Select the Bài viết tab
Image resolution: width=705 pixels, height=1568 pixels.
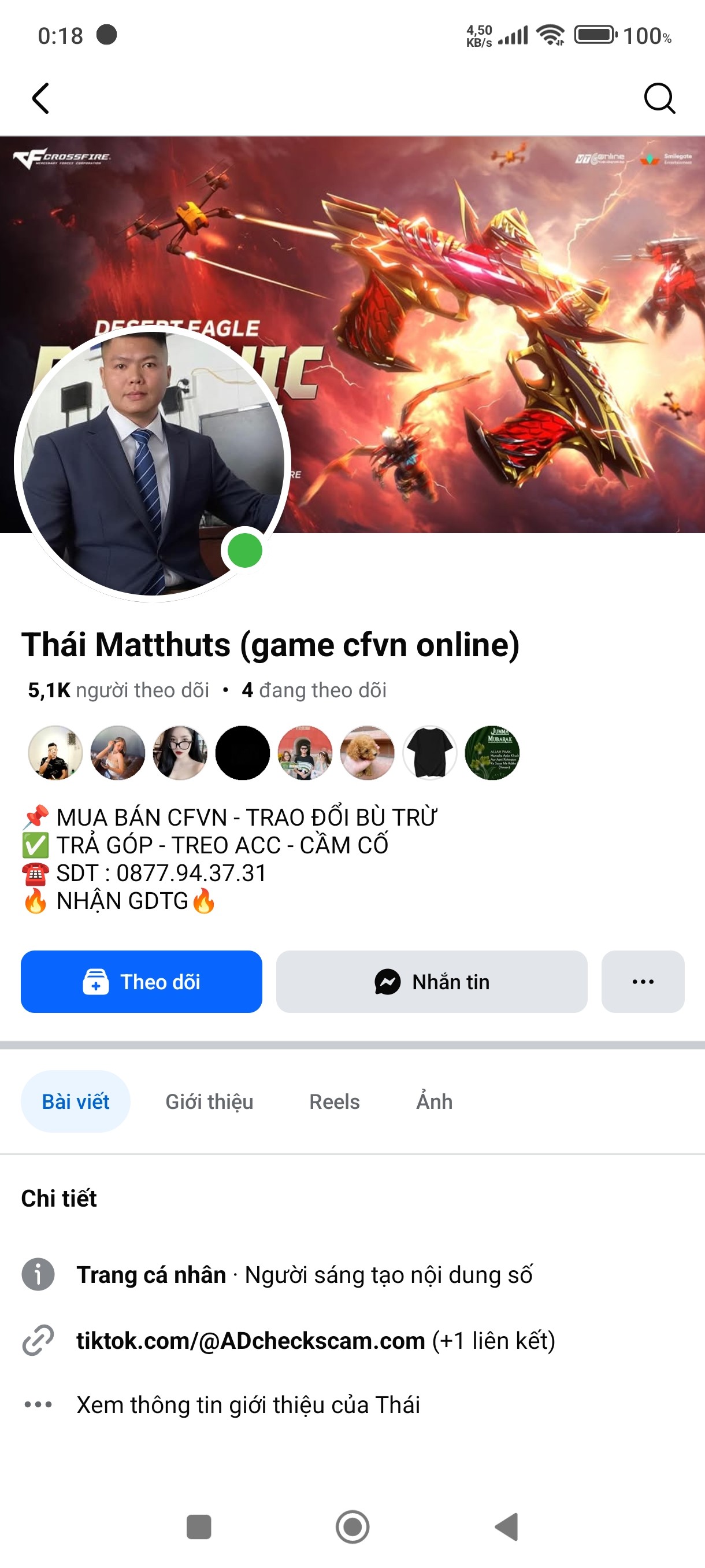tap(76, 1101)
